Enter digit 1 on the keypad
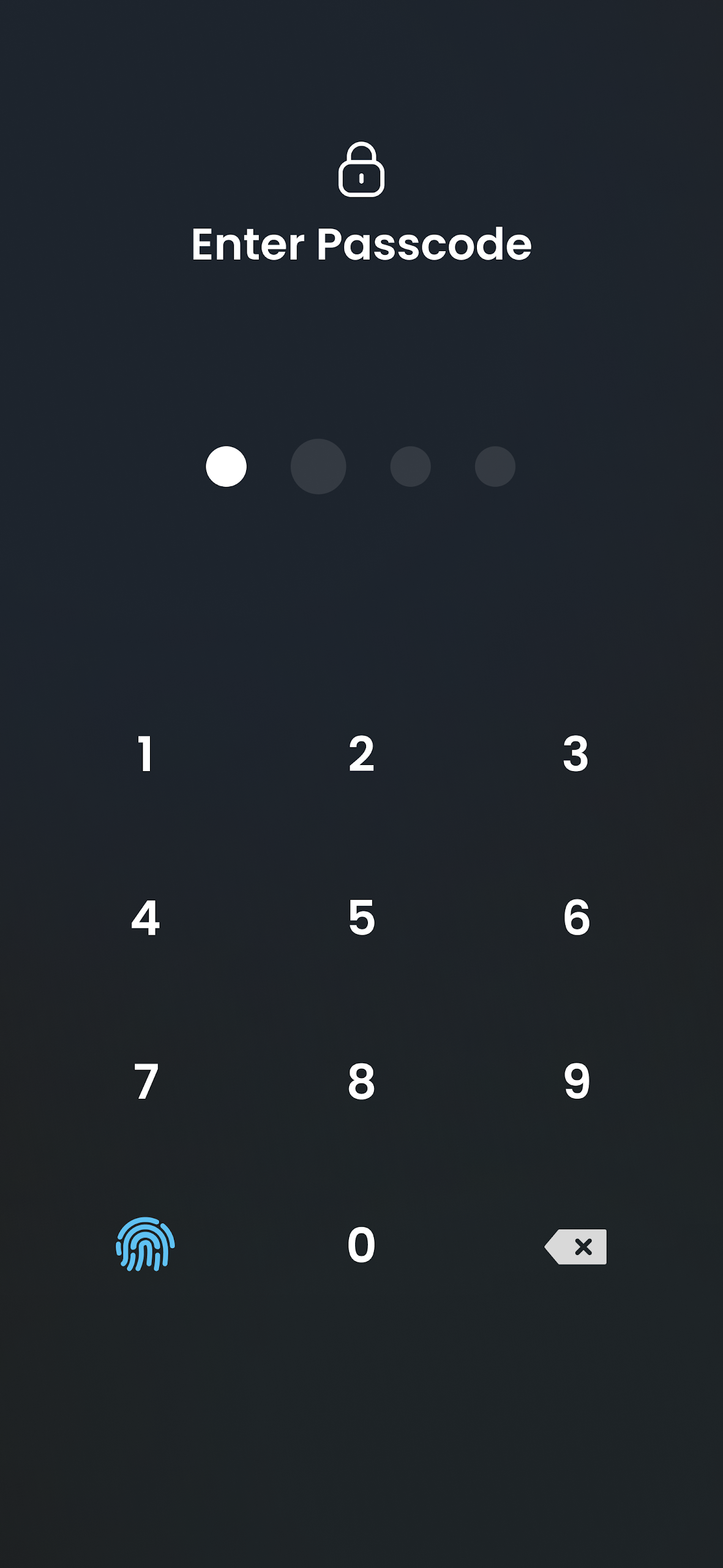Viewport: 723px width, 1568px height. [x=145, y=753]
